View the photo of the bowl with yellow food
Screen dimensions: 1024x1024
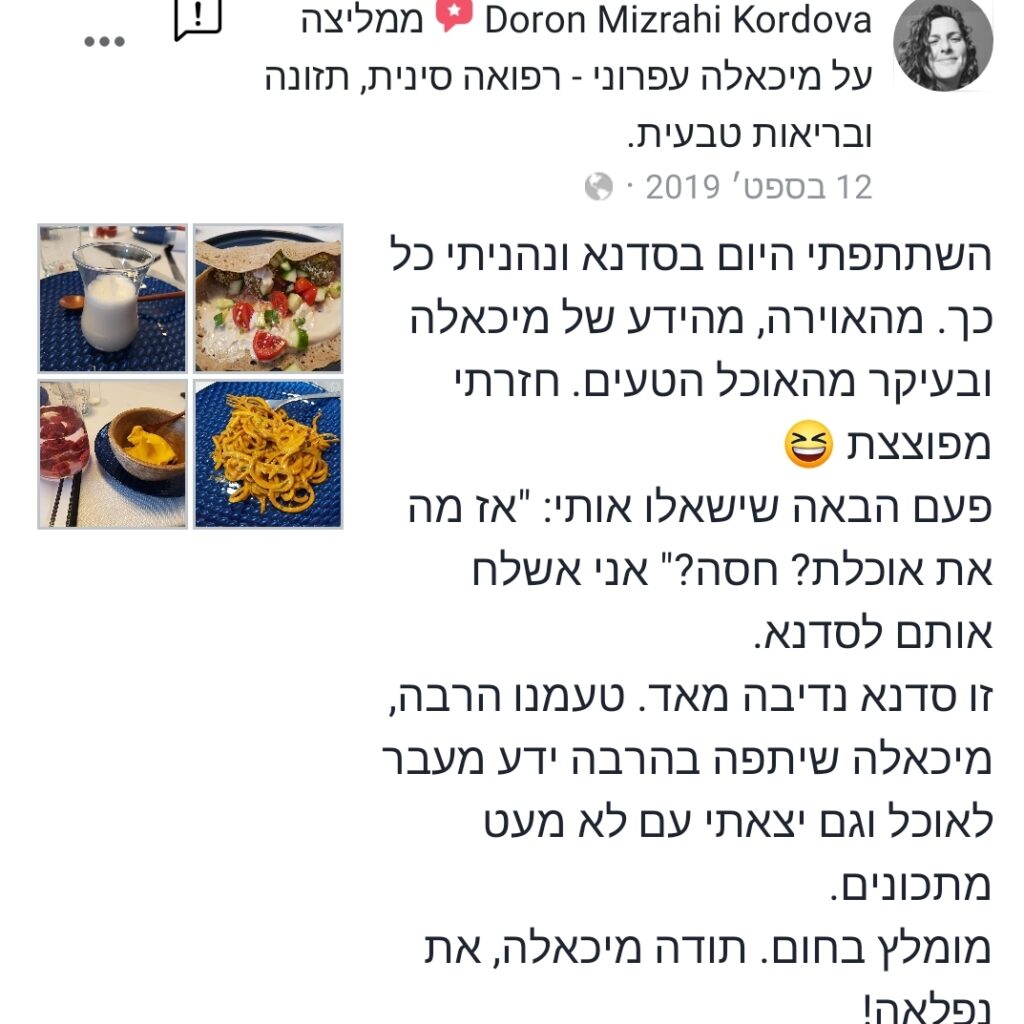point(113,453)
